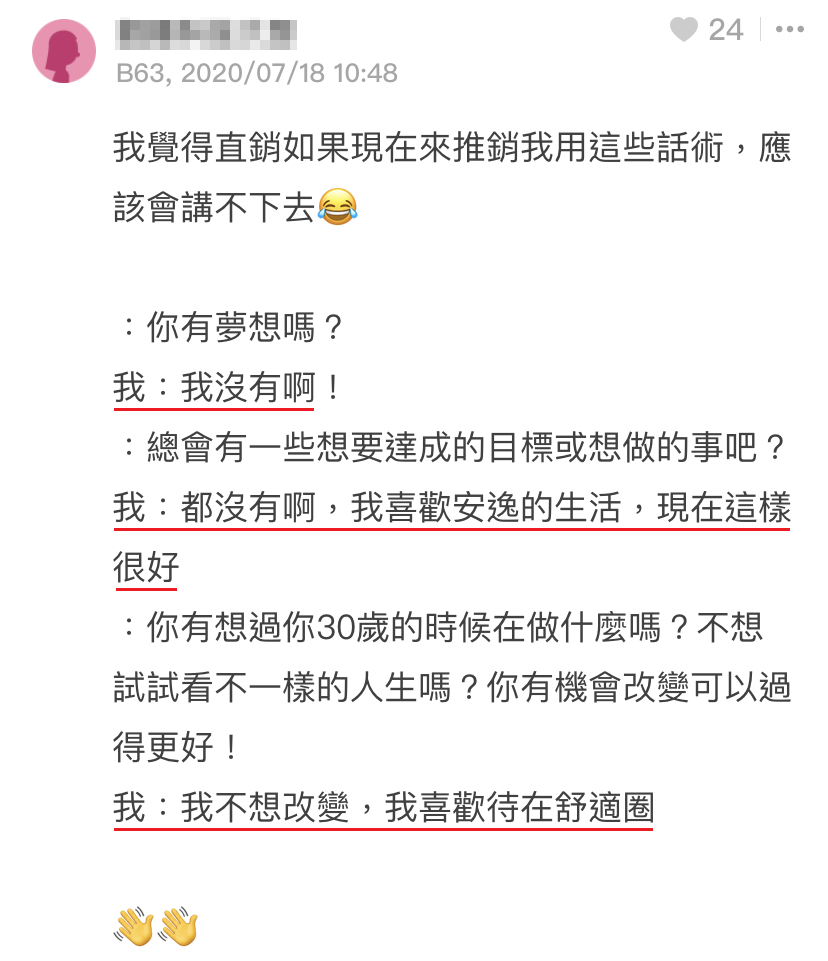Open the three-dot overflow menu on comment B63
The height and width of the screenshot is (961, 828).
[x=790, y=30]
